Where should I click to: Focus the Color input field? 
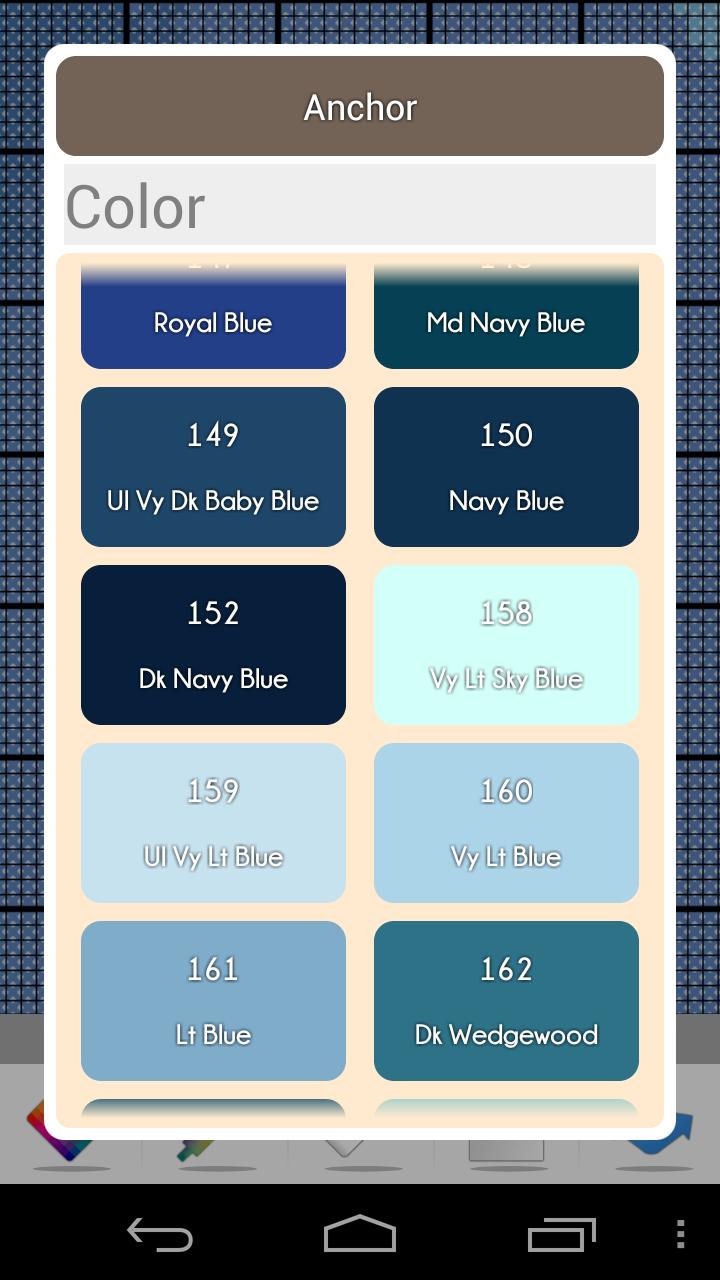(360, 206)
